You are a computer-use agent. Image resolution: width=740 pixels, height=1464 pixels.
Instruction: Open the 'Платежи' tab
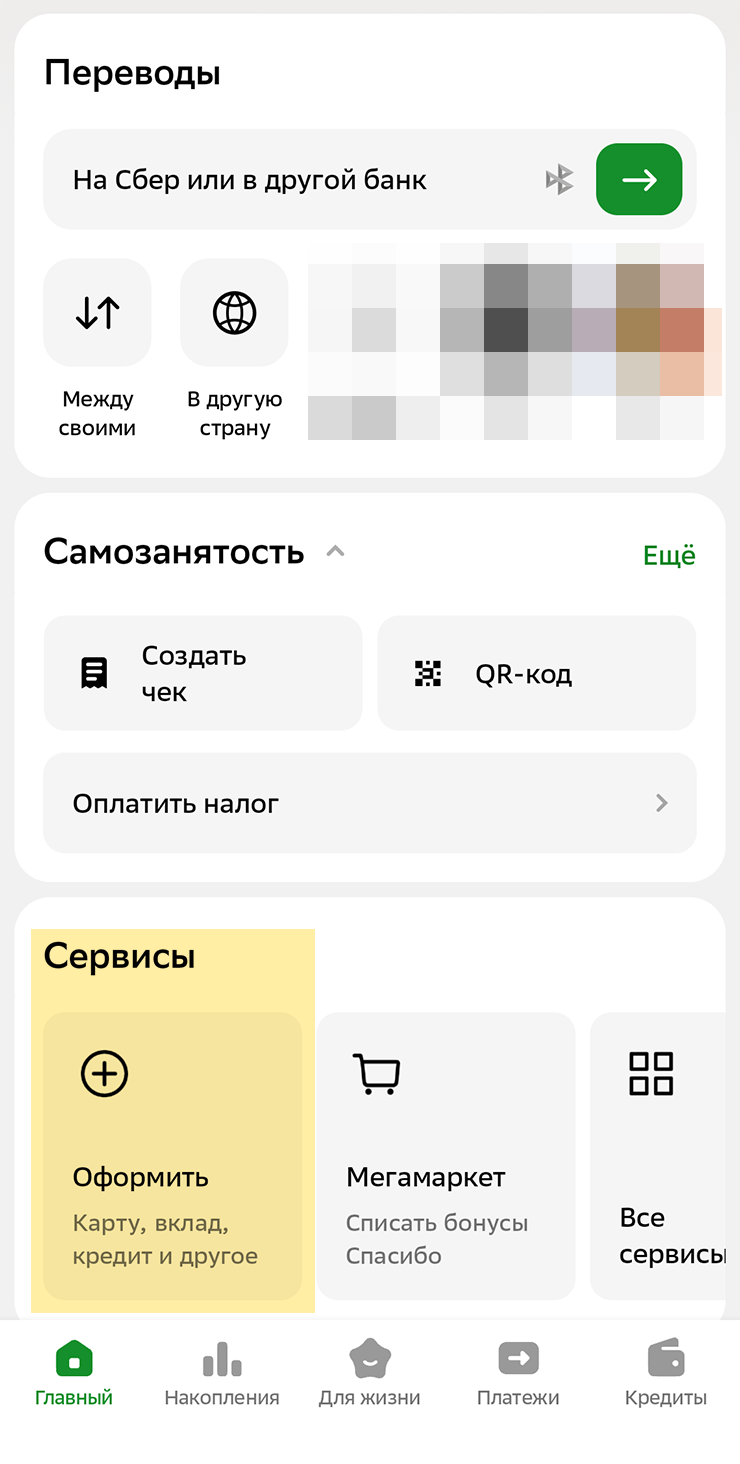tap(518, 1375)
